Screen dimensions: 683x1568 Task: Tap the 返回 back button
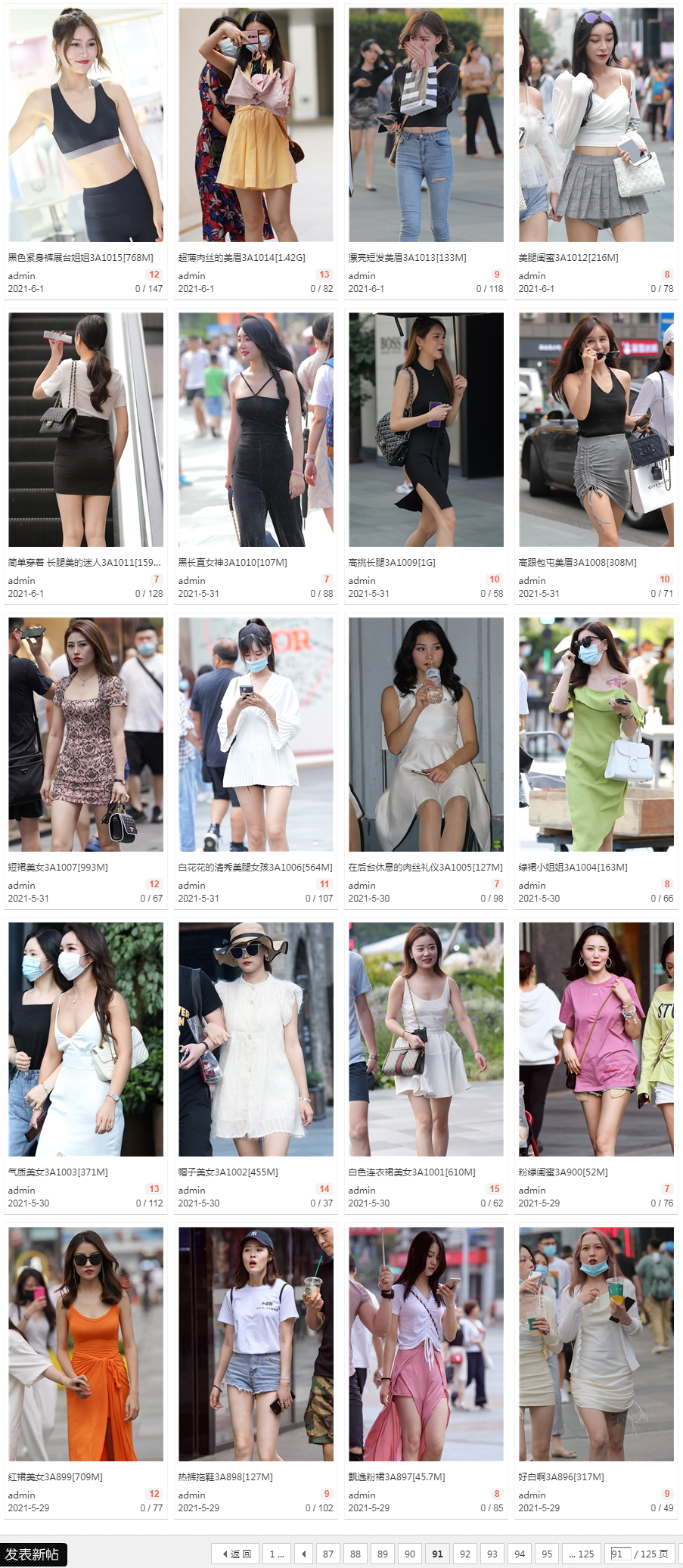coord(237,1554)
